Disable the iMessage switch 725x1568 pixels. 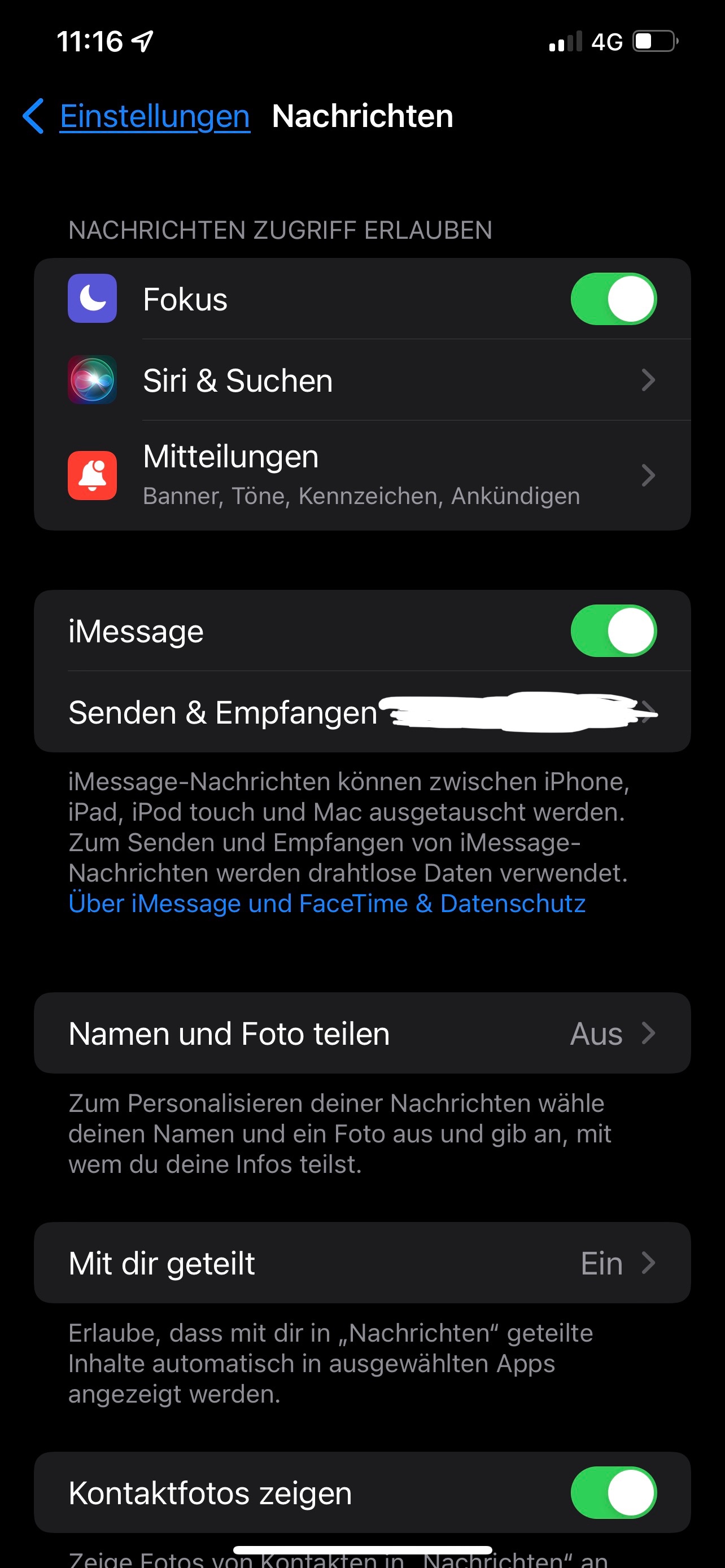(613, 630)
